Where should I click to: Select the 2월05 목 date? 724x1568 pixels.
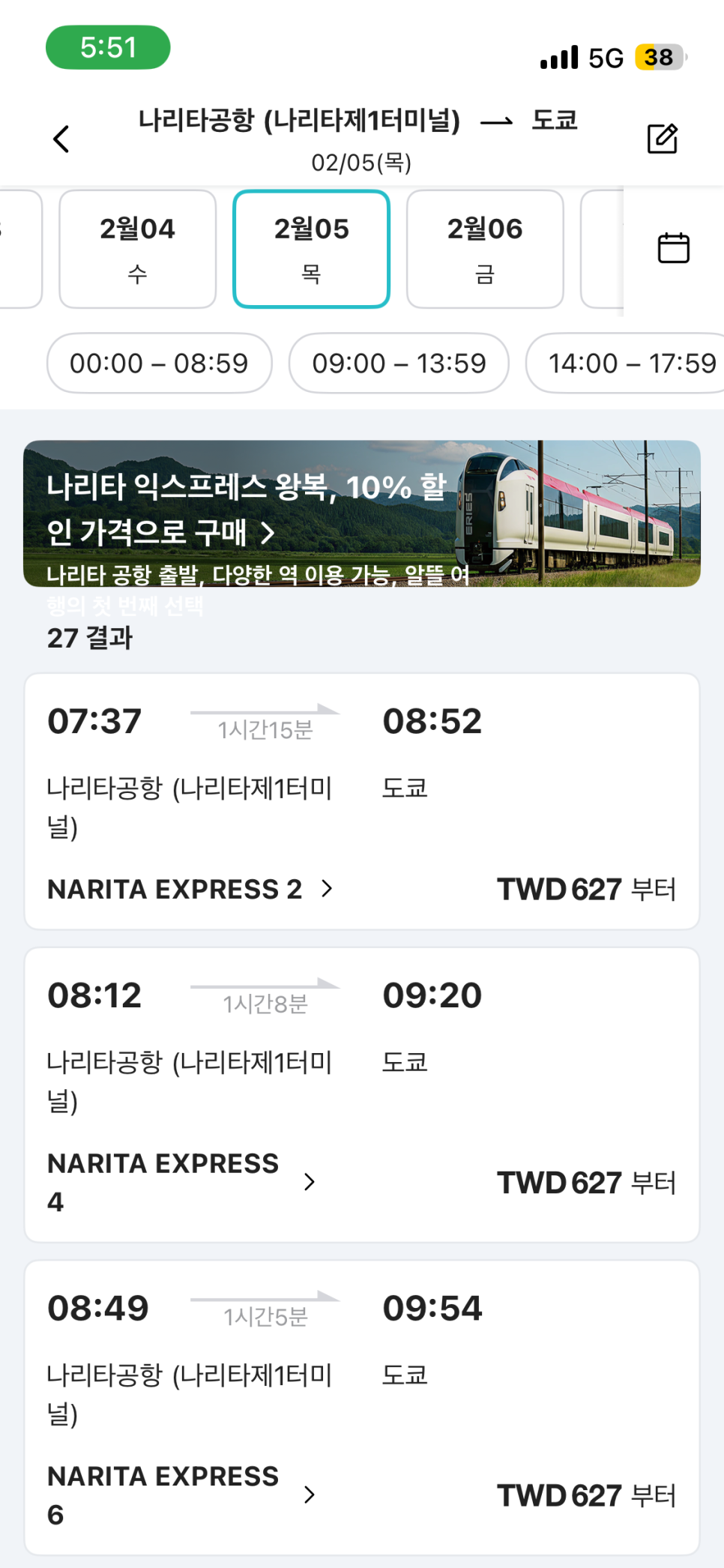tap(311, 249)
